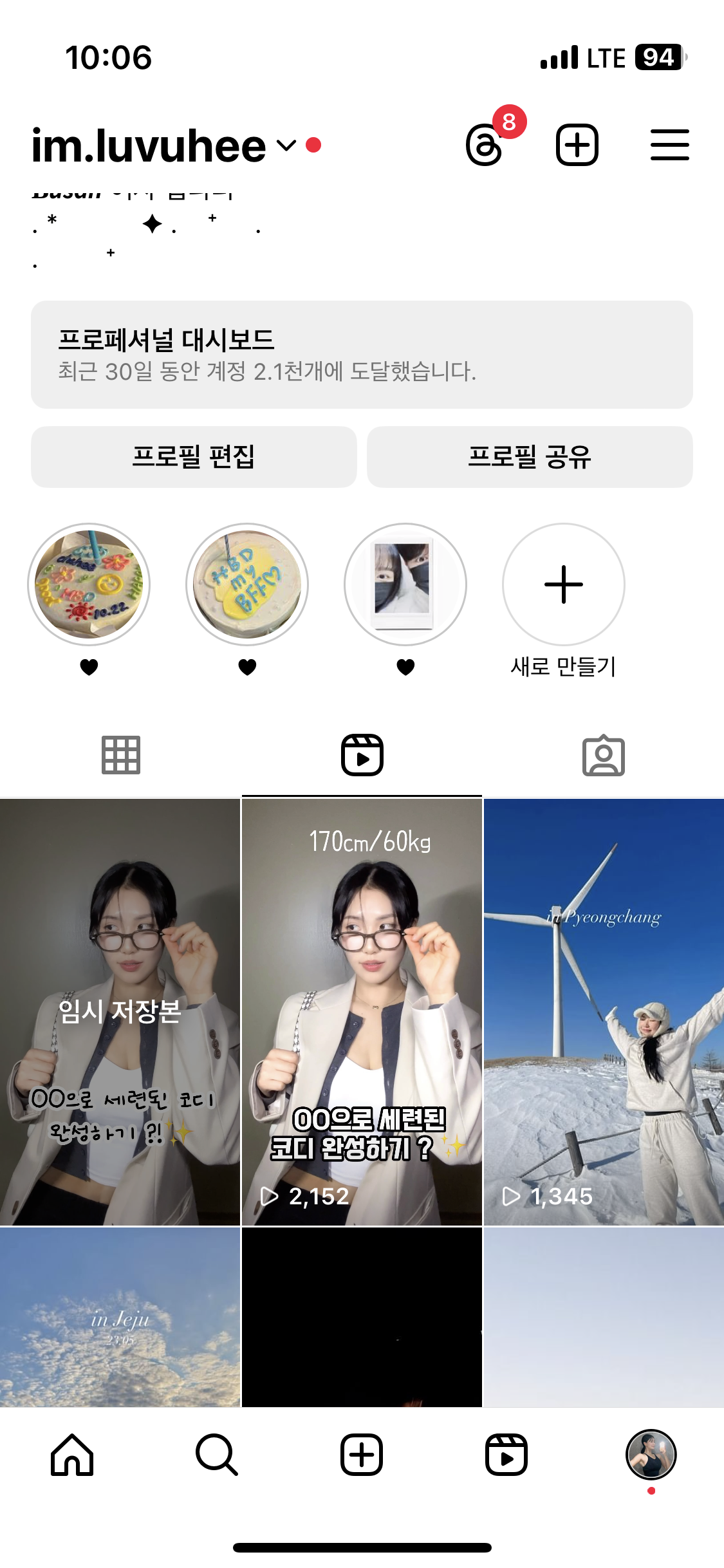The height and width of the screenshot is (1568, 724).
Task: Play the 170cm/60kg reel with 2,152 views
Action: (x=362, y=1012)
